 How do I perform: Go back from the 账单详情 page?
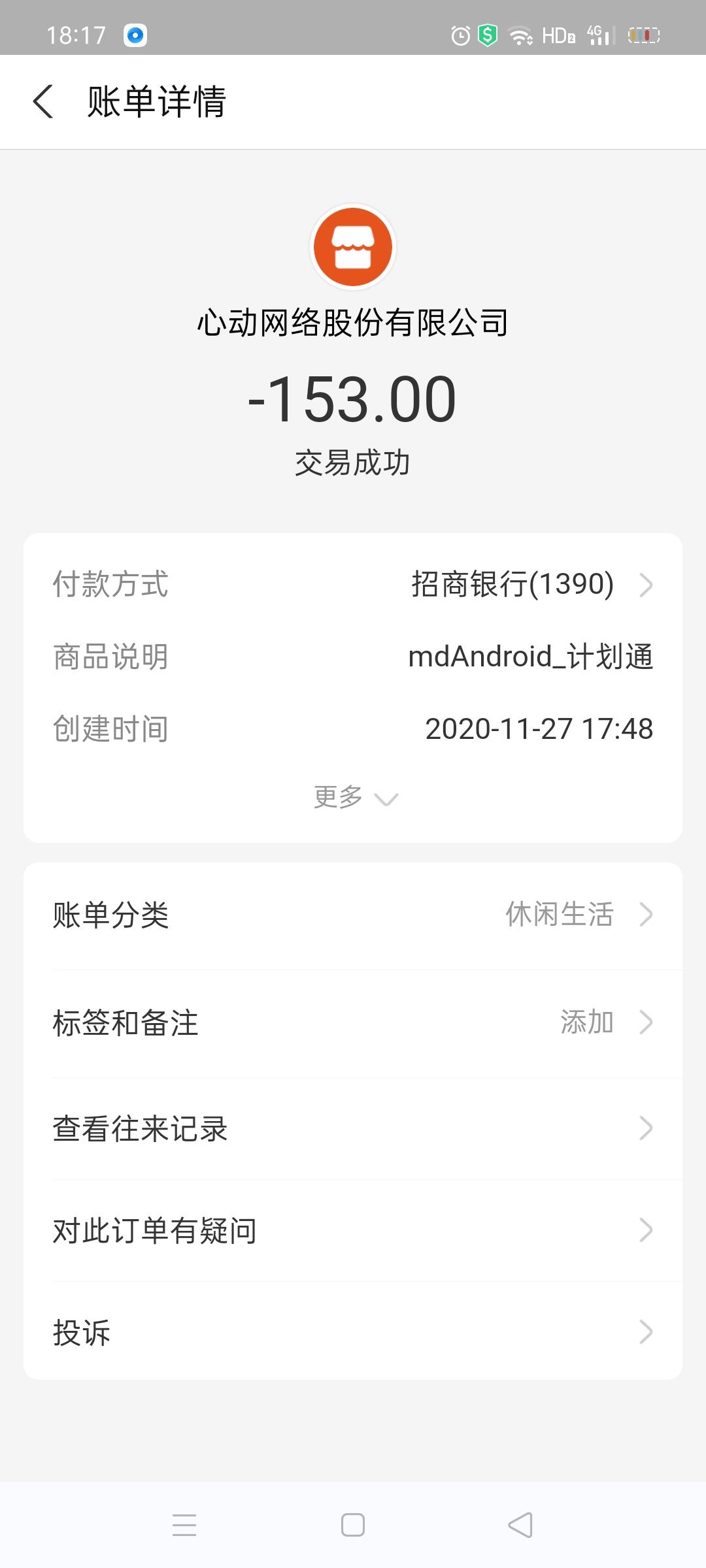(x=43, y=102)
